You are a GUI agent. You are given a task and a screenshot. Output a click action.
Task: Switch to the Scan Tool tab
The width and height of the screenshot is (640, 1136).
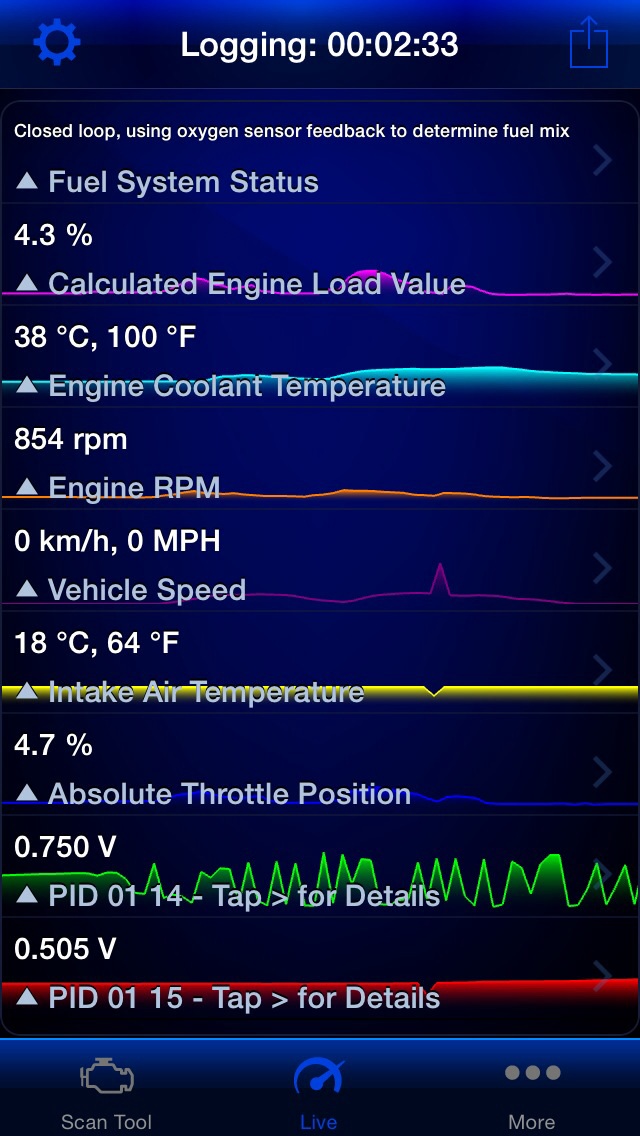click(106, 1091)
